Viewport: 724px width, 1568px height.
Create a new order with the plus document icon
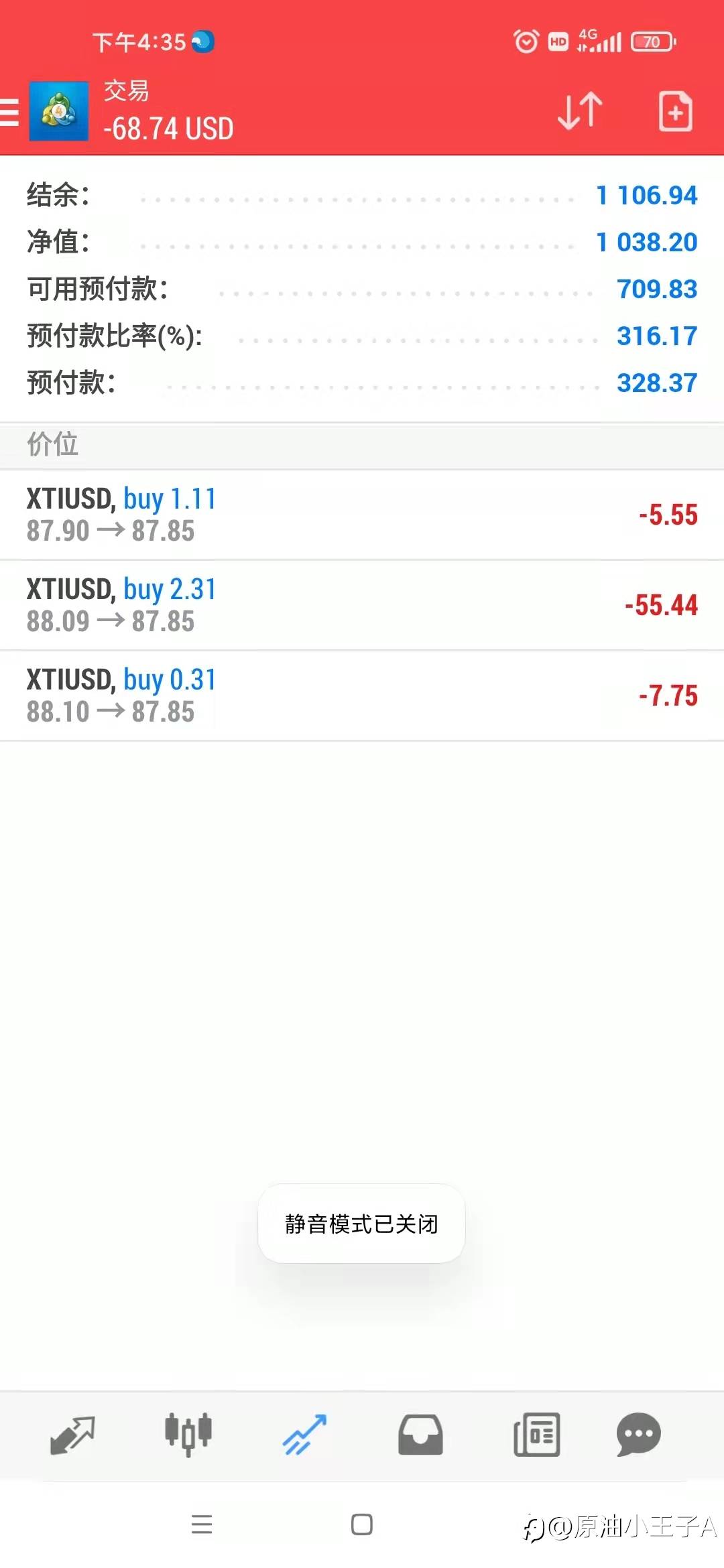click(x=675, y=111)
